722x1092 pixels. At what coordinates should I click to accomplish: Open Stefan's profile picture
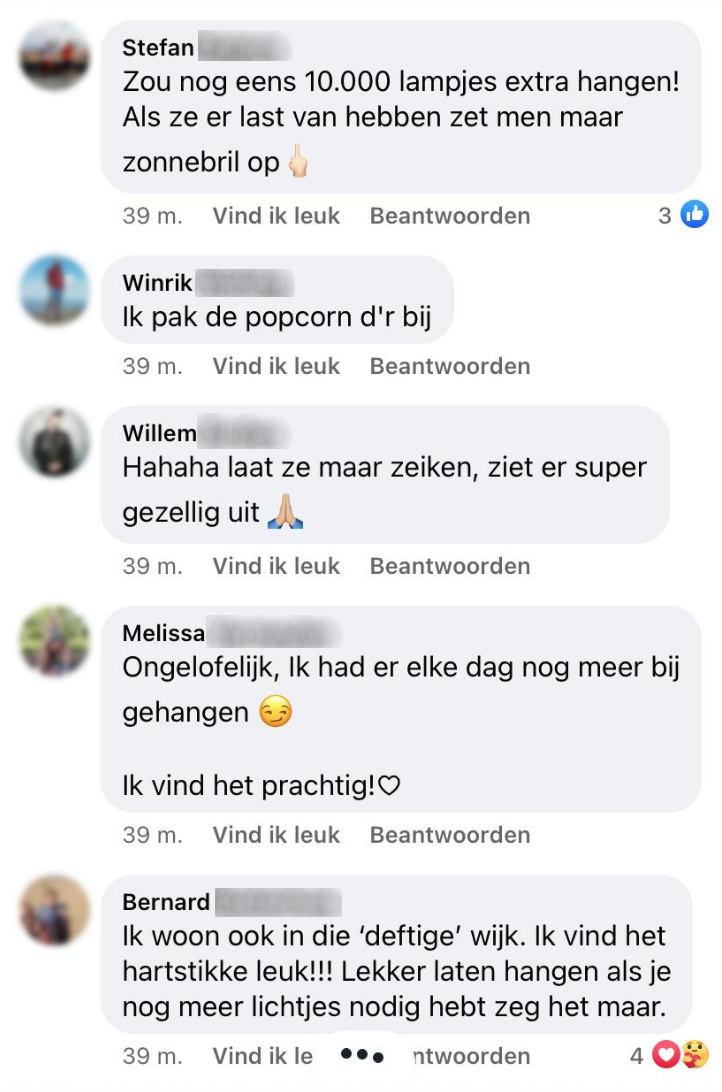click(x=55, y=55)
